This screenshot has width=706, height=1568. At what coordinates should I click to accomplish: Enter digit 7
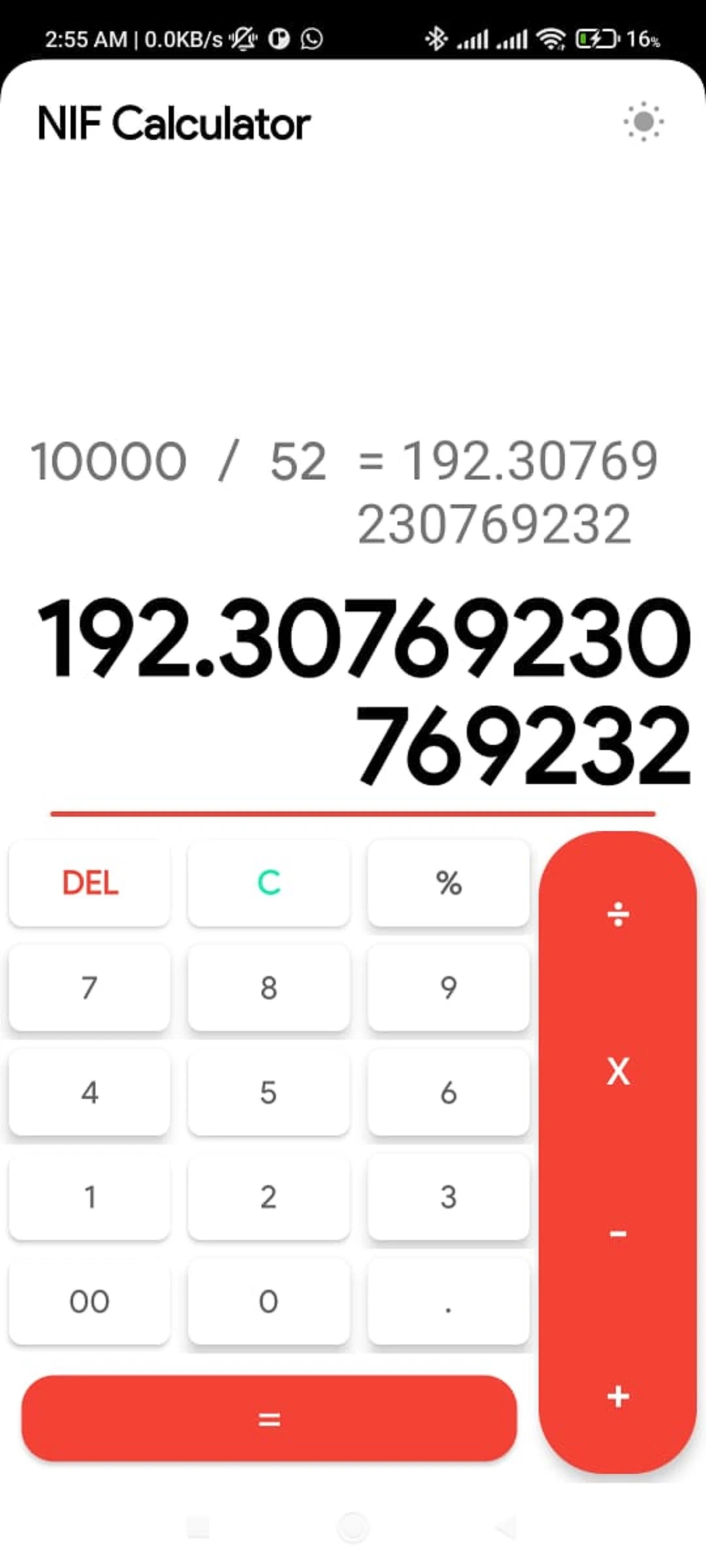pyautogui.click(x=90, y=987)
